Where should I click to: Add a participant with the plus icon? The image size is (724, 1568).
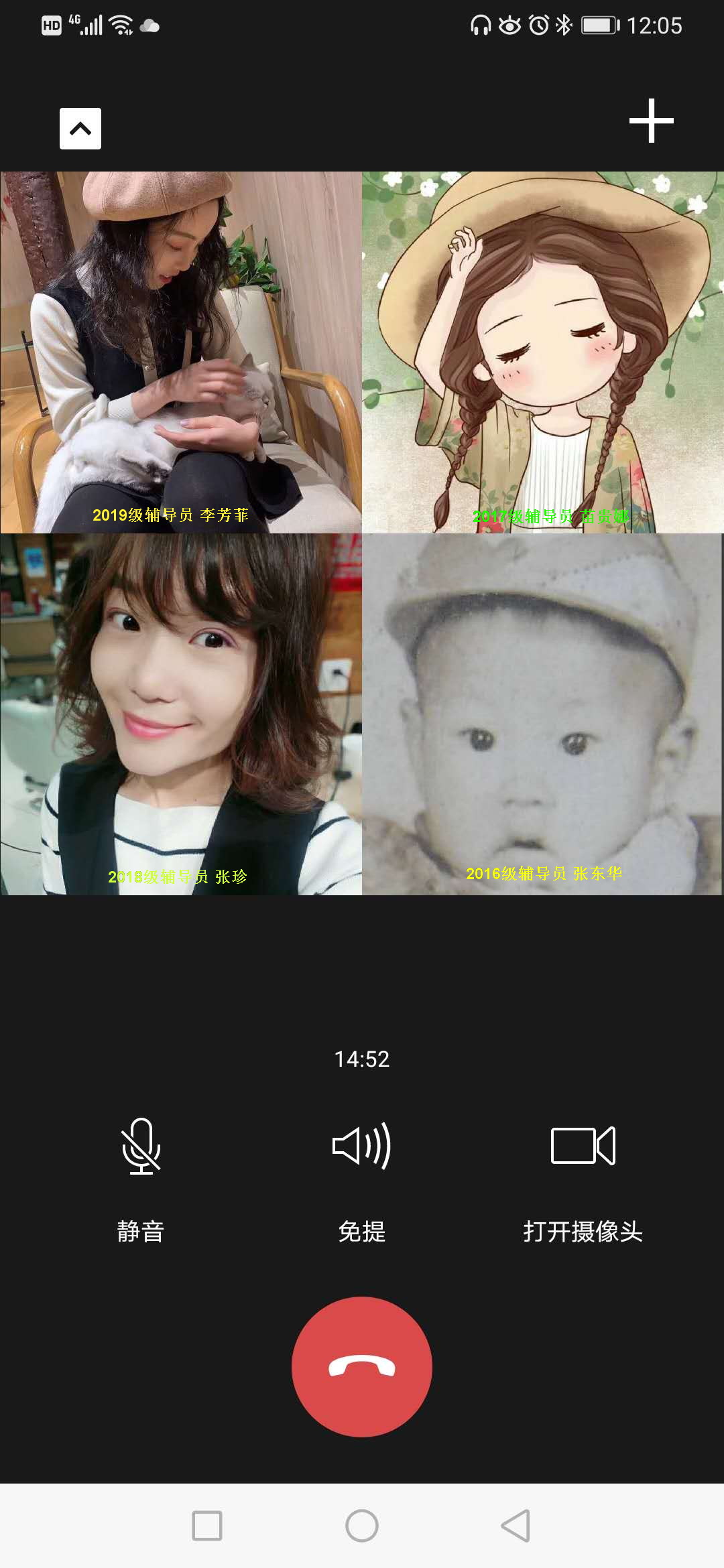coord(651,121)
